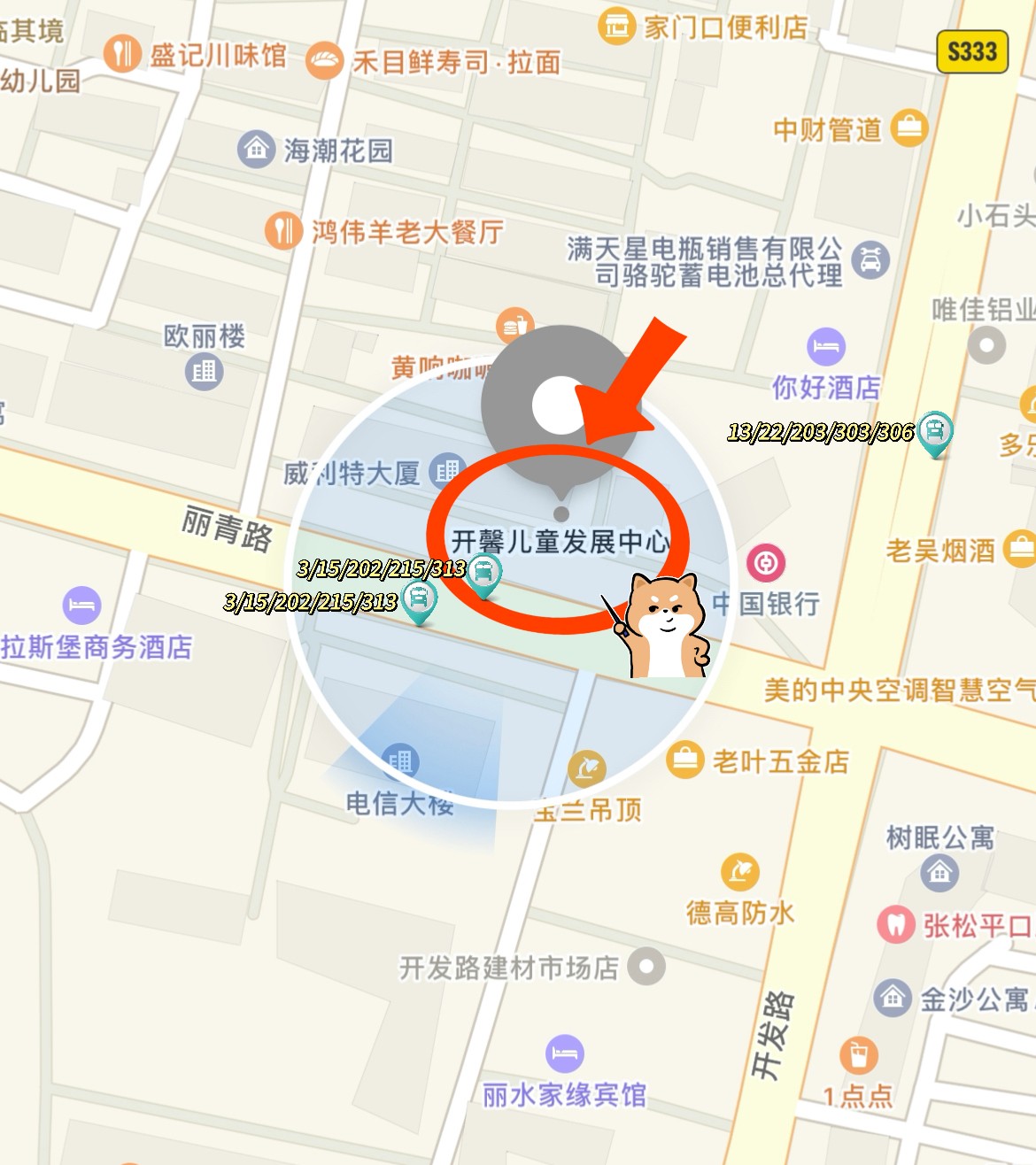1036x1165 pixels.
Task: Open the 开发路建材市场店 marker
Action: click(x=646, y=966)
